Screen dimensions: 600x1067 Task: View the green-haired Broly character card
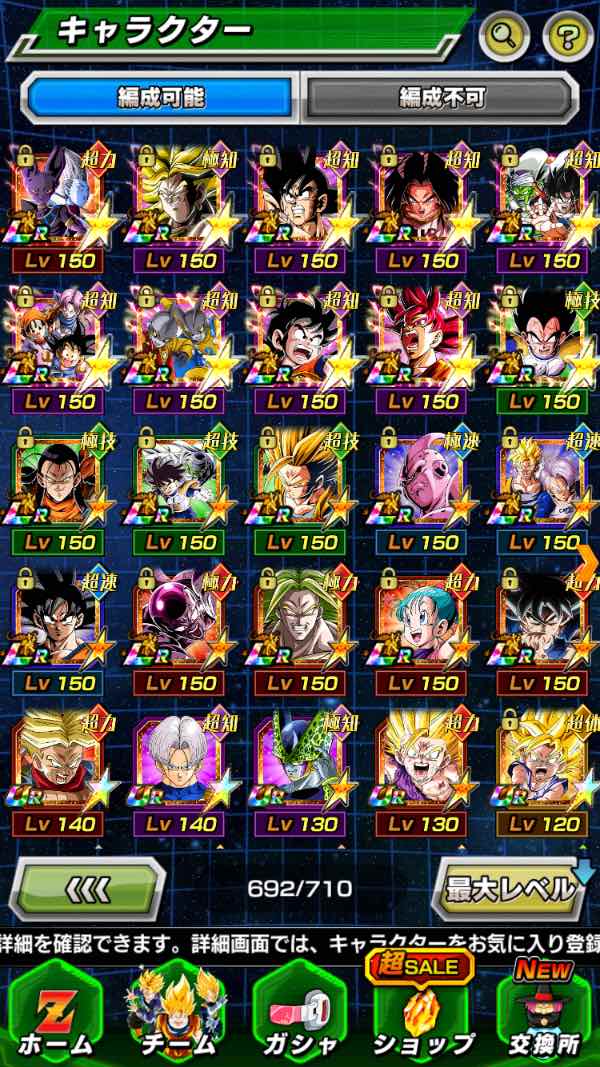[300, 632]
